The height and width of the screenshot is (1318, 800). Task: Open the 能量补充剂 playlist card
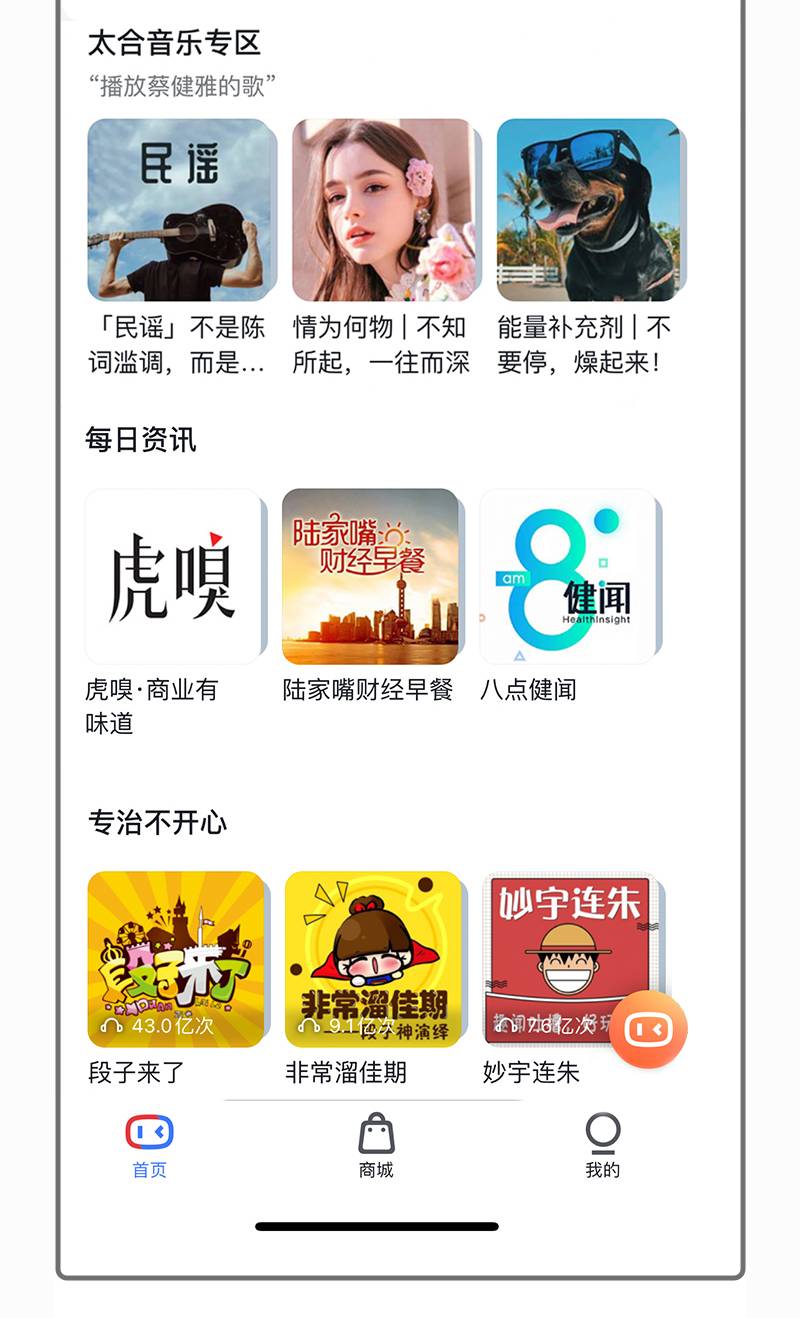pyautogui.click(x=588, y=210)
